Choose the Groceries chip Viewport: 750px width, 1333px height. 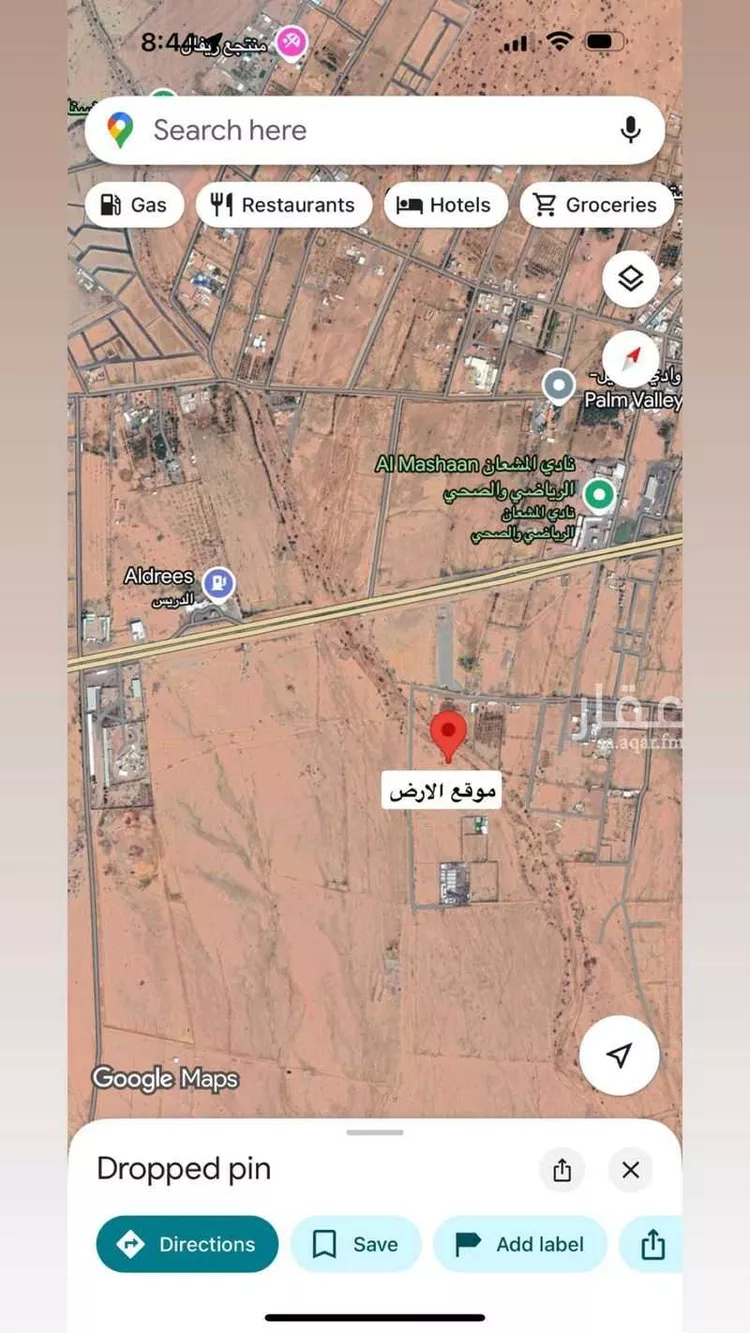click(596, 205)
